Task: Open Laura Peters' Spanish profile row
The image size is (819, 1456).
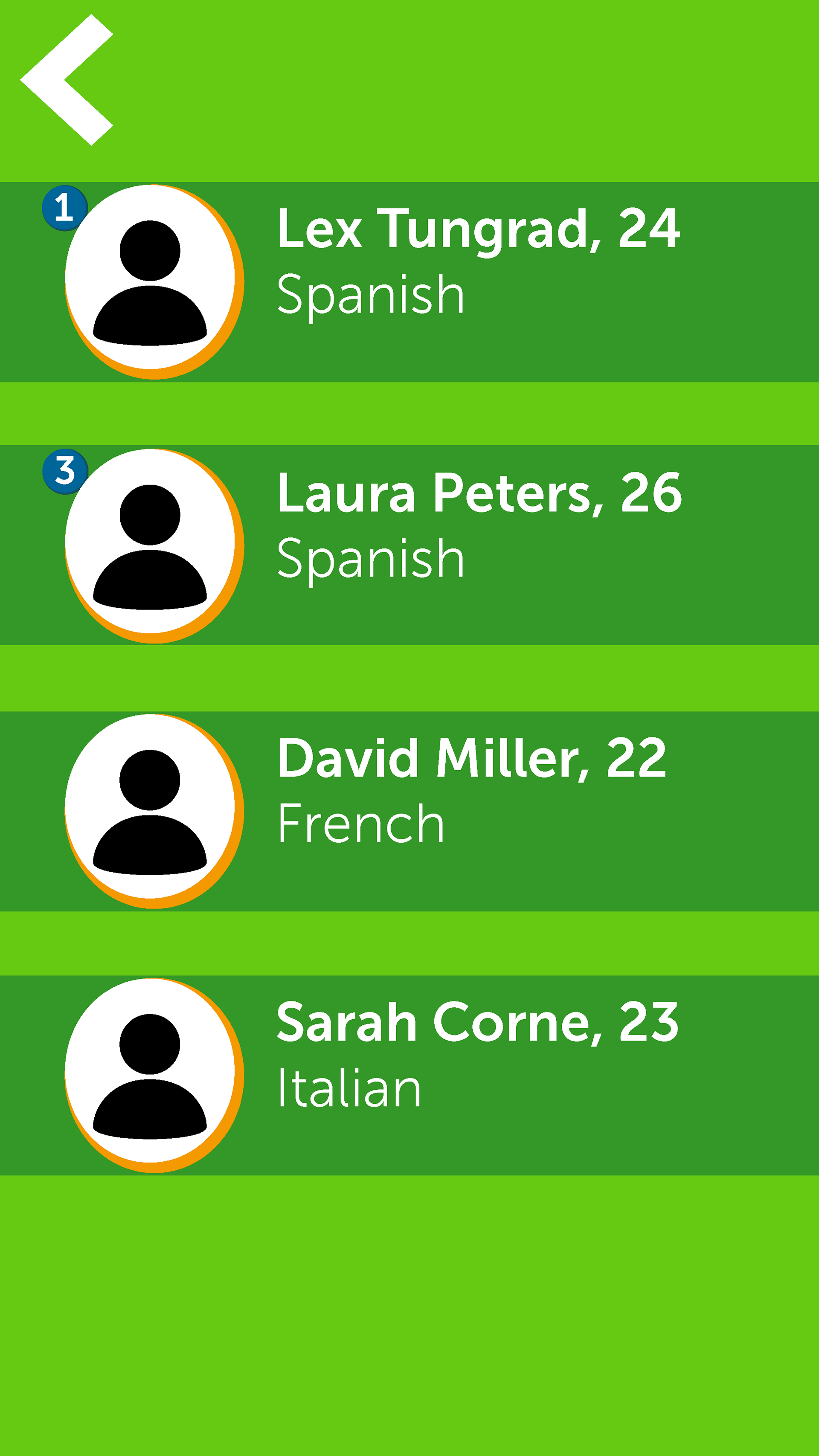Action: tap(409, 545)
